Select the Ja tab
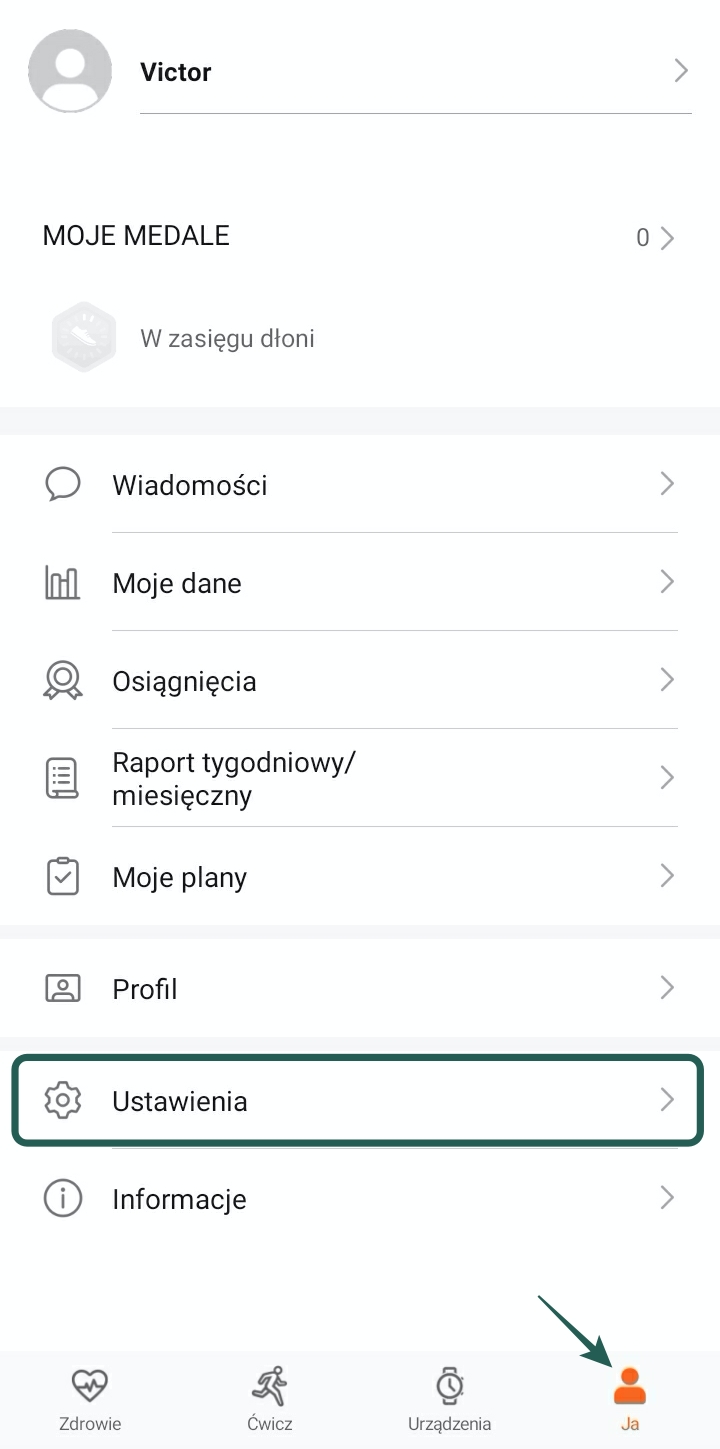720x1449 pixels. point(629,1400)
